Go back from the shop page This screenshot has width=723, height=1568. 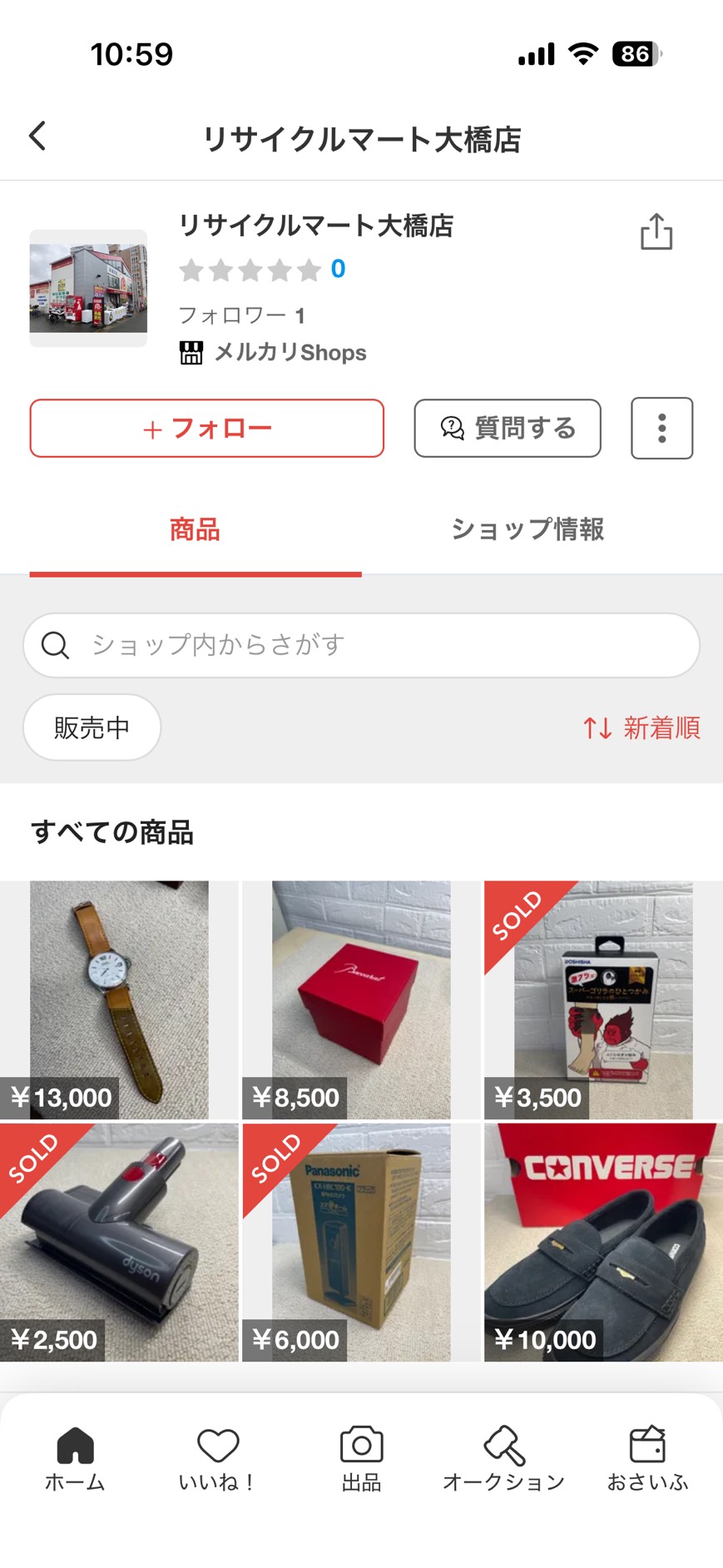coord(37,136)
